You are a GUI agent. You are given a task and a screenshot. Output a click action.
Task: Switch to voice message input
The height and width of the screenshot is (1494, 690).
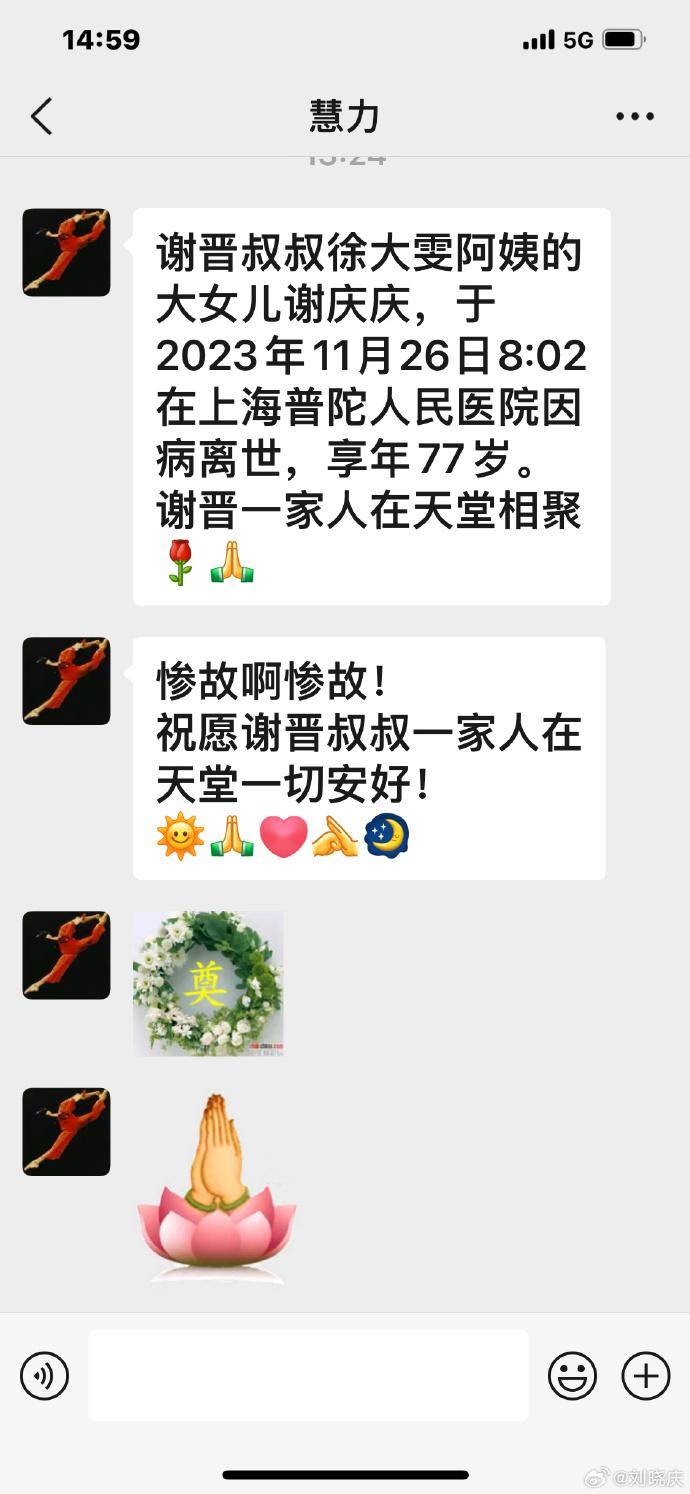pos(45,1376)
